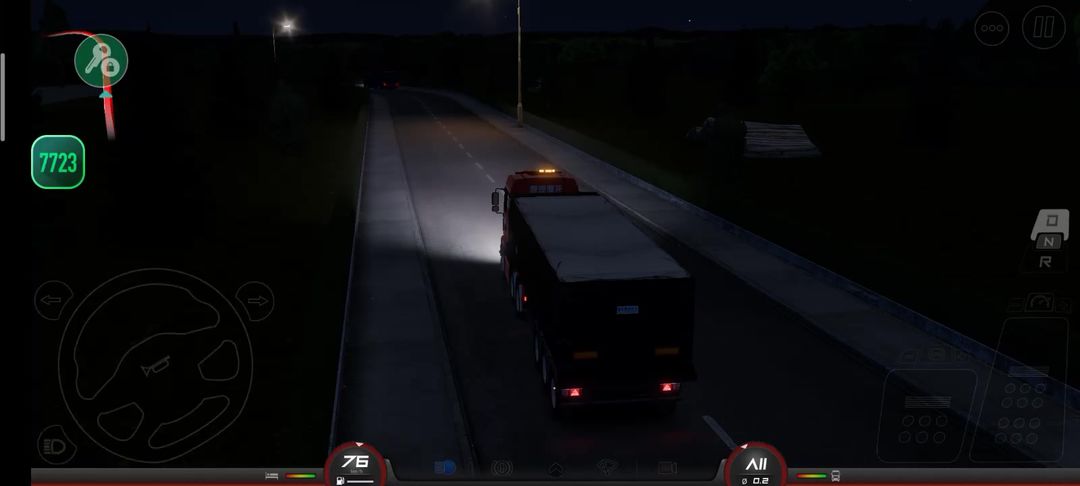Turn on the left turn signal
The width and height of the screenshot is (1080, 486).
(x=53, y=300)
